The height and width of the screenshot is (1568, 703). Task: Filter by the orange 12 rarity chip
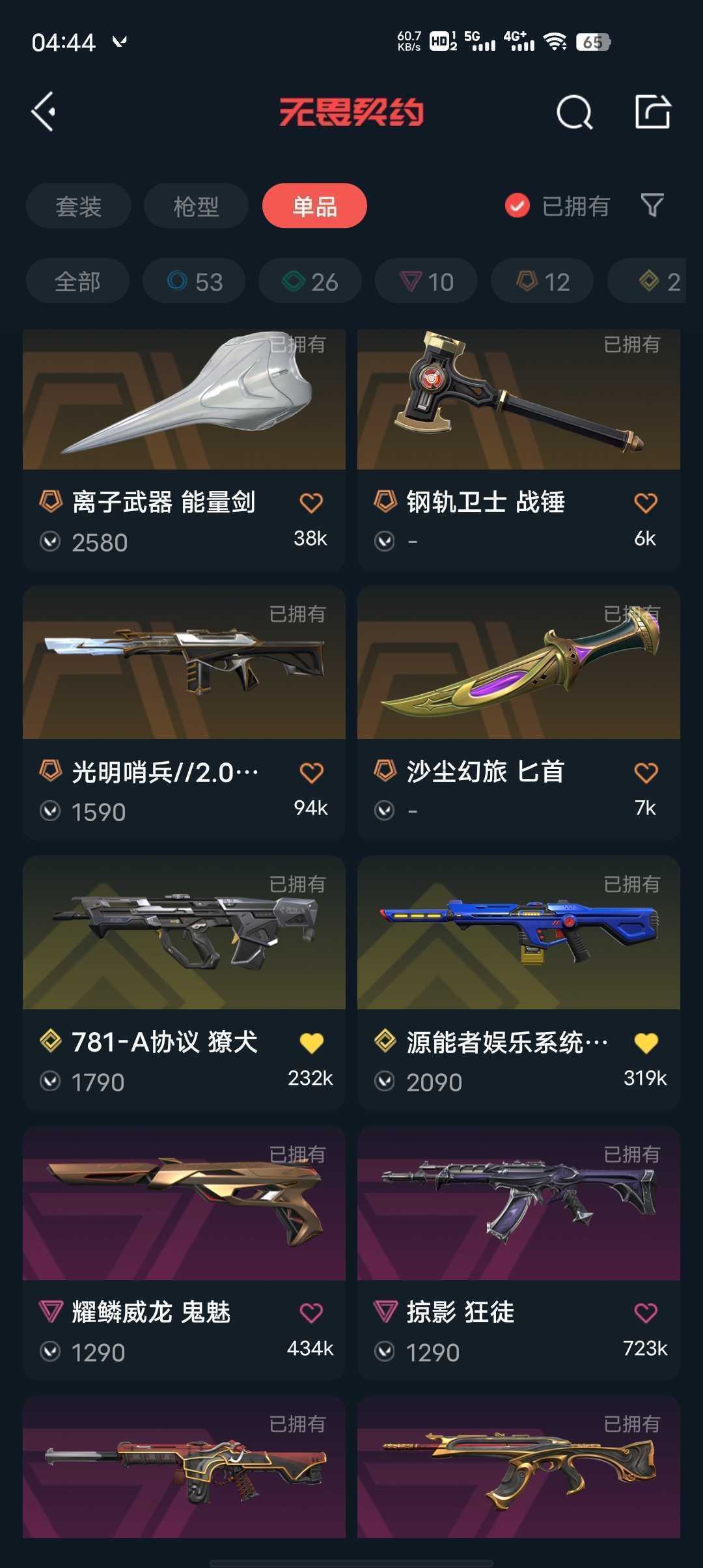pos(542,281)
